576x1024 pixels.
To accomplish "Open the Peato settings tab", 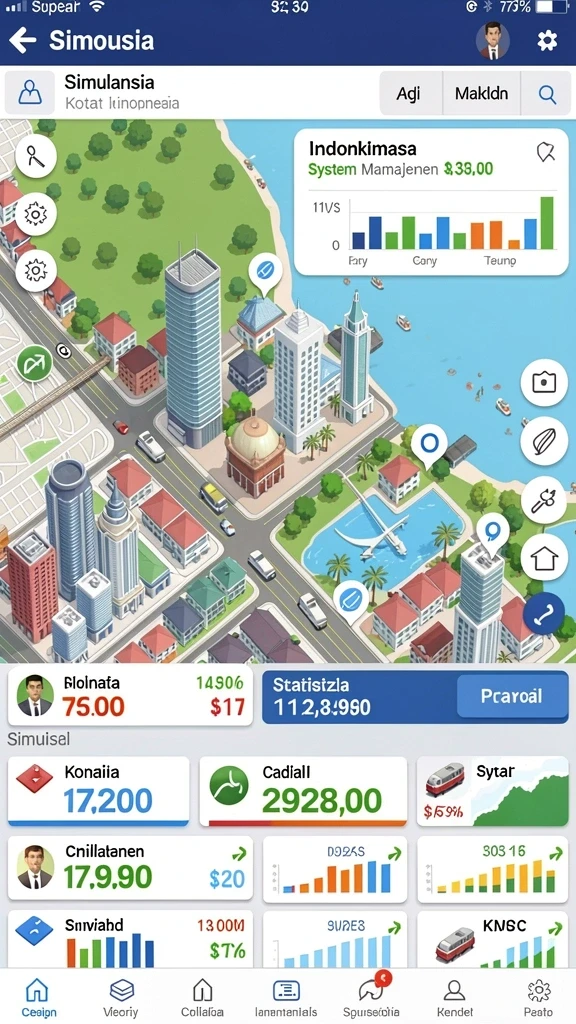I will point(539,998).
